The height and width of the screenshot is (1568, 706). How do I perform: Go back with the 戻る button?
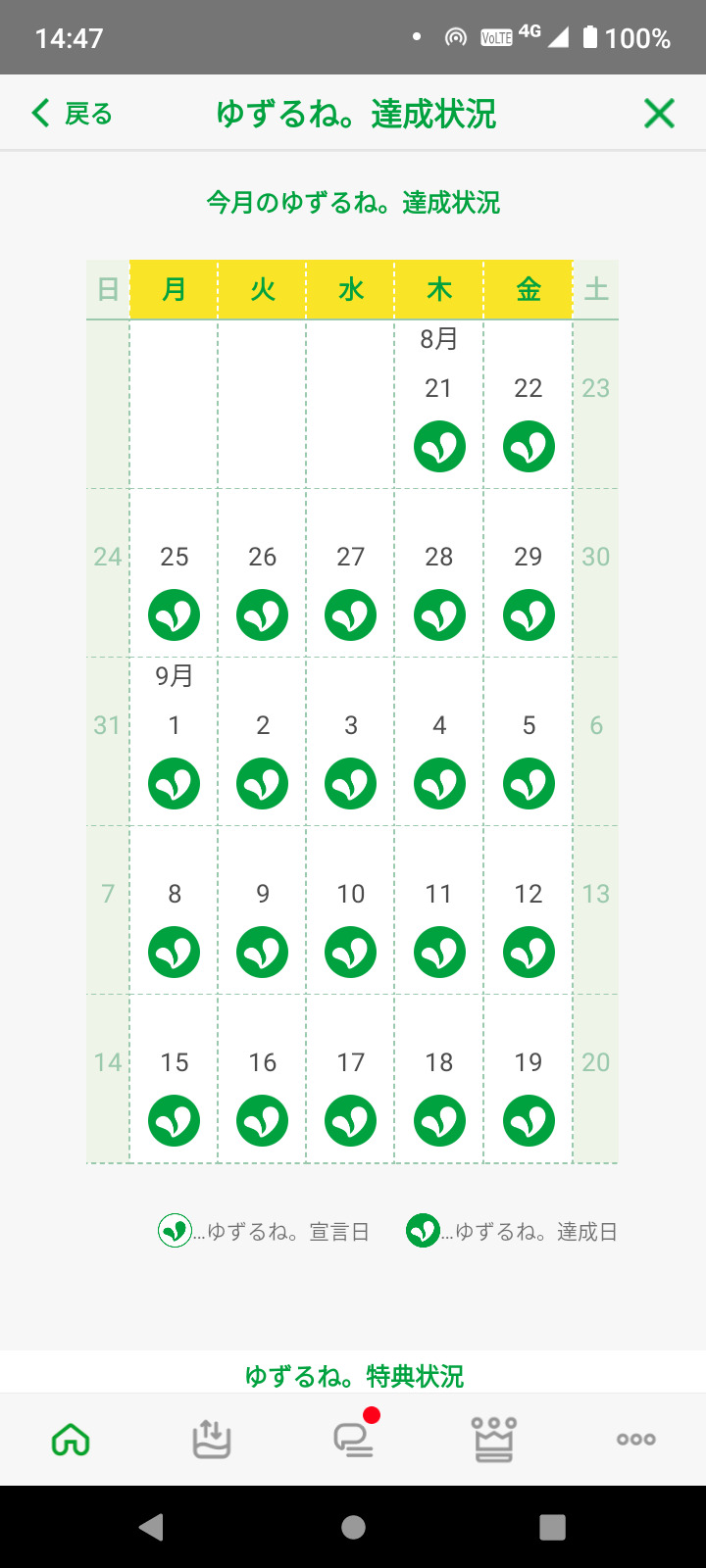click(73, 114)
